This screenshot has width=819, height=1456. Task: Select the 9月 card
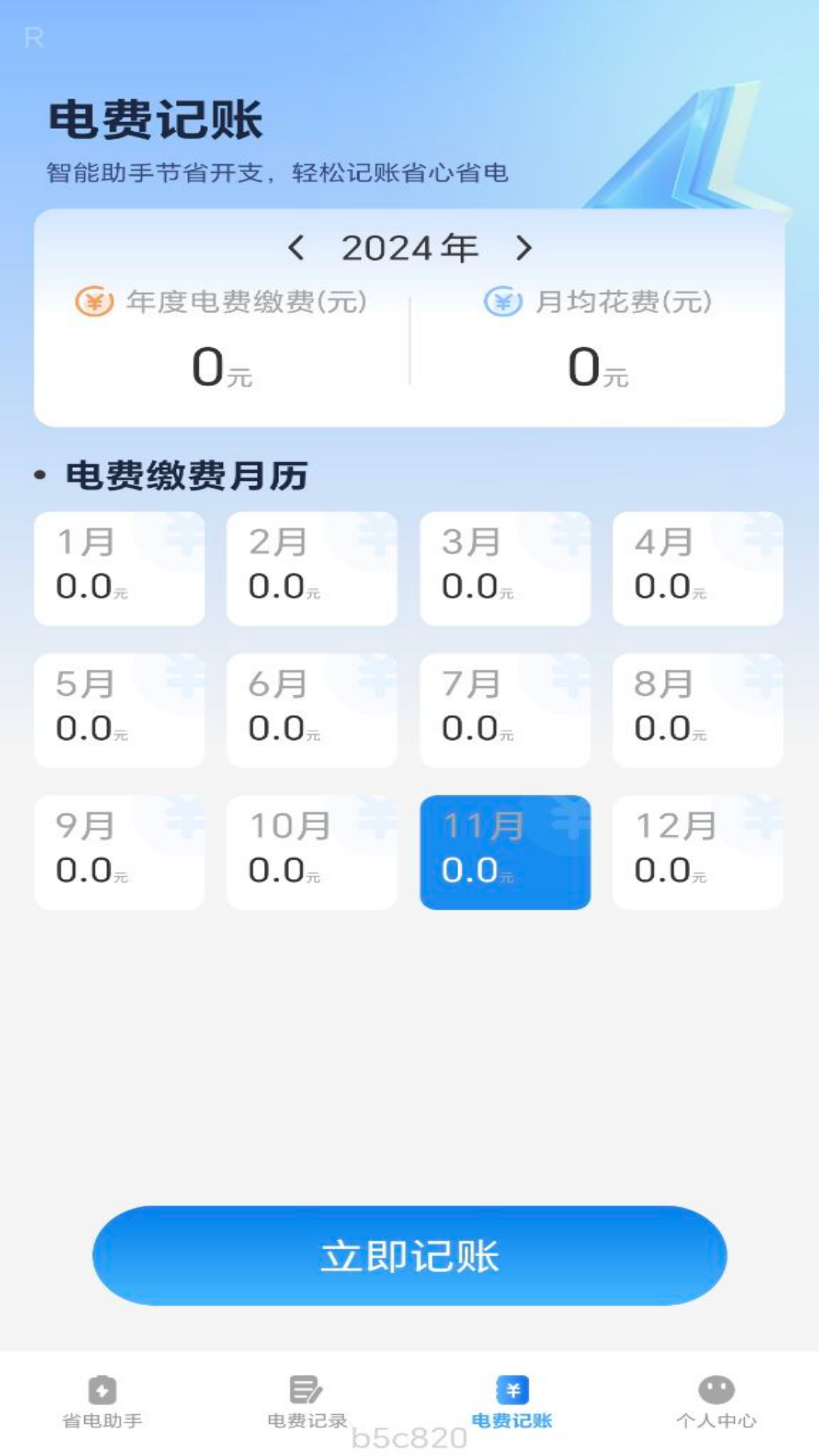coord(119,852)
